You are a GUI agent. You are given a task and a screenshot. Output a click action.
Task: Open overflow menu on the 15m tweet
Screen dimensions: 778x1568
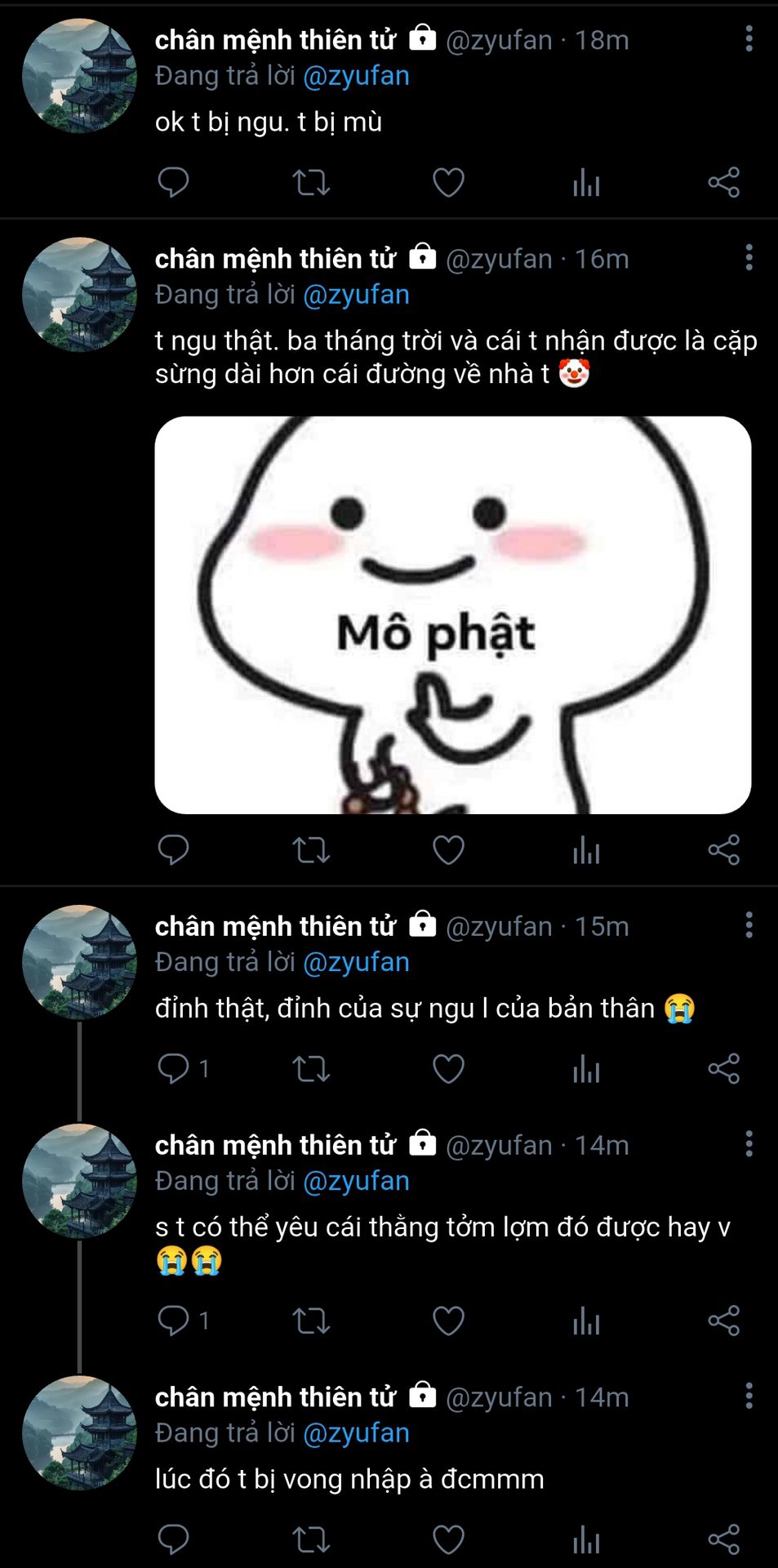click(x=749, y=925)
